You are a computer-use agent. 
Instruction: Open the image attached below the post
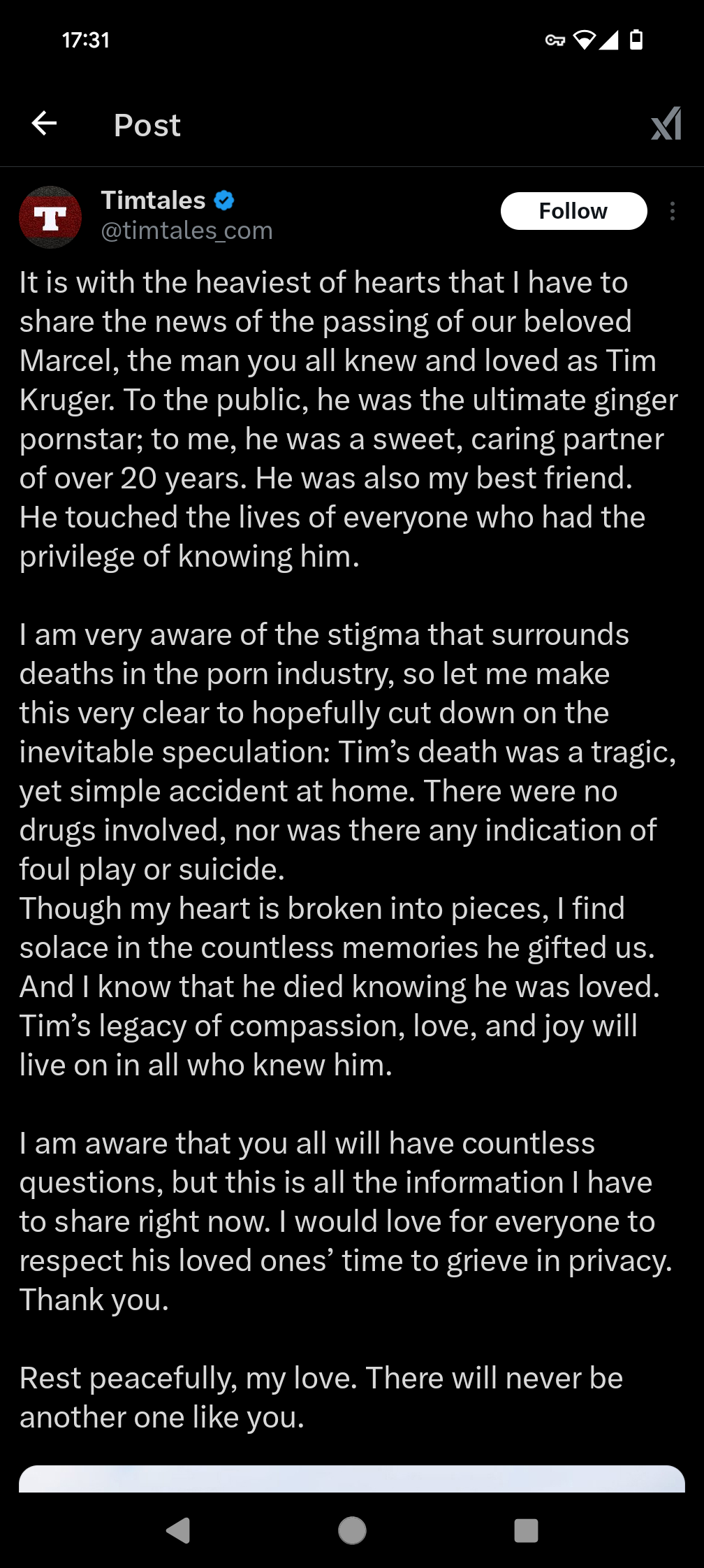[352, 1479]
